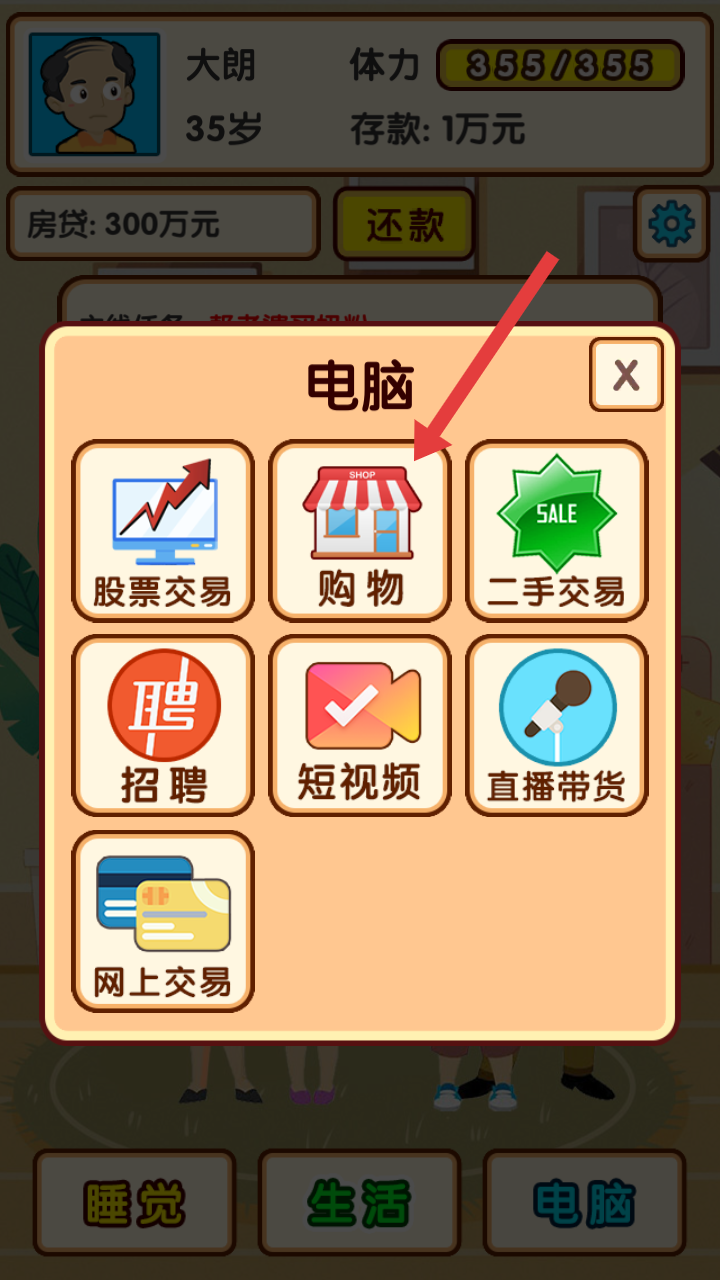Open 股票交易 stock trading
The image size is (720, 1280).
(162, 531)
